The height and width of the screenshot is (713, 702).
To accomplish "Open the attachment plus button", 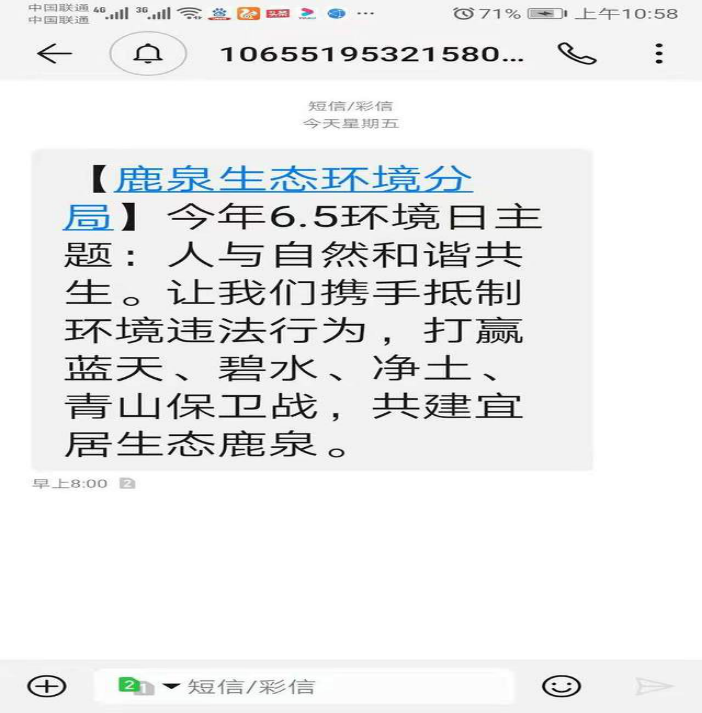I will 46,686.
